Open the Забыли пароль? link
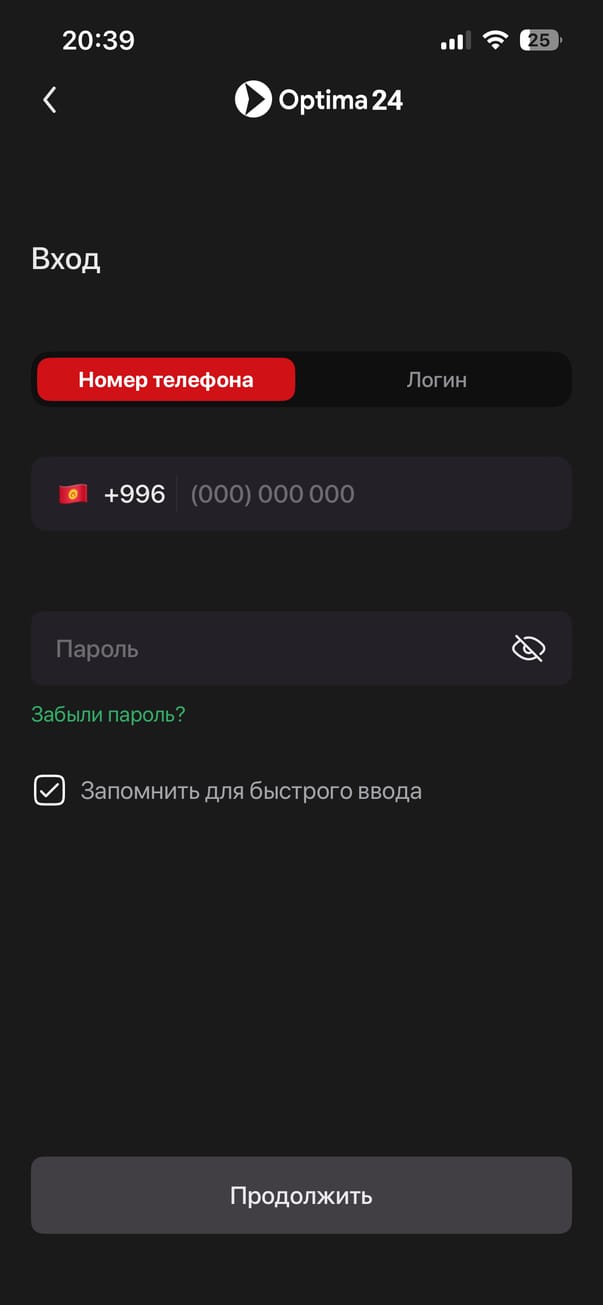Screen dimensions: 603x1305 (108, 714)
